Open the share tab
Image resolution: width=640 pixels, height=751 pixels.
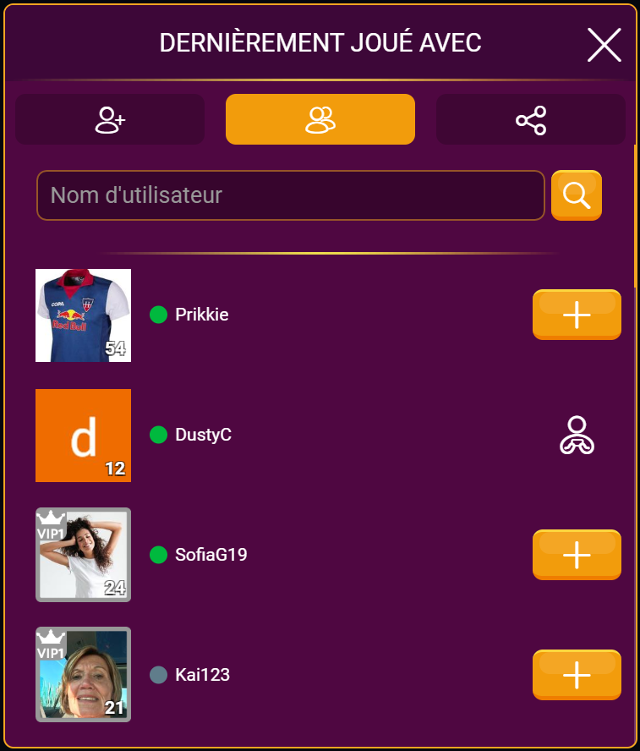coord(530,121)
